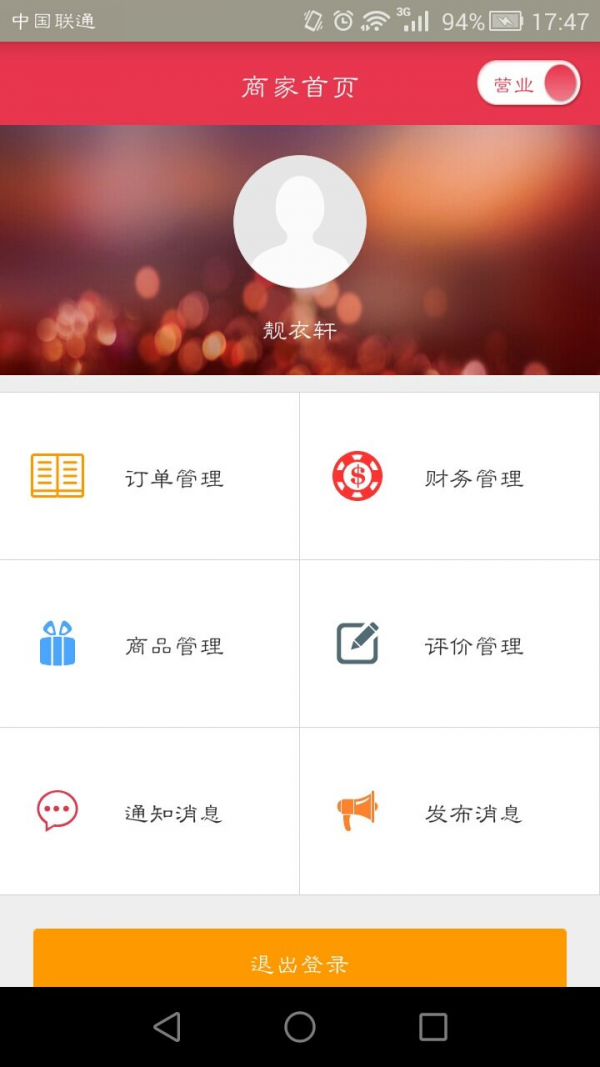Go back using the system back button

tap(167, 1027)
